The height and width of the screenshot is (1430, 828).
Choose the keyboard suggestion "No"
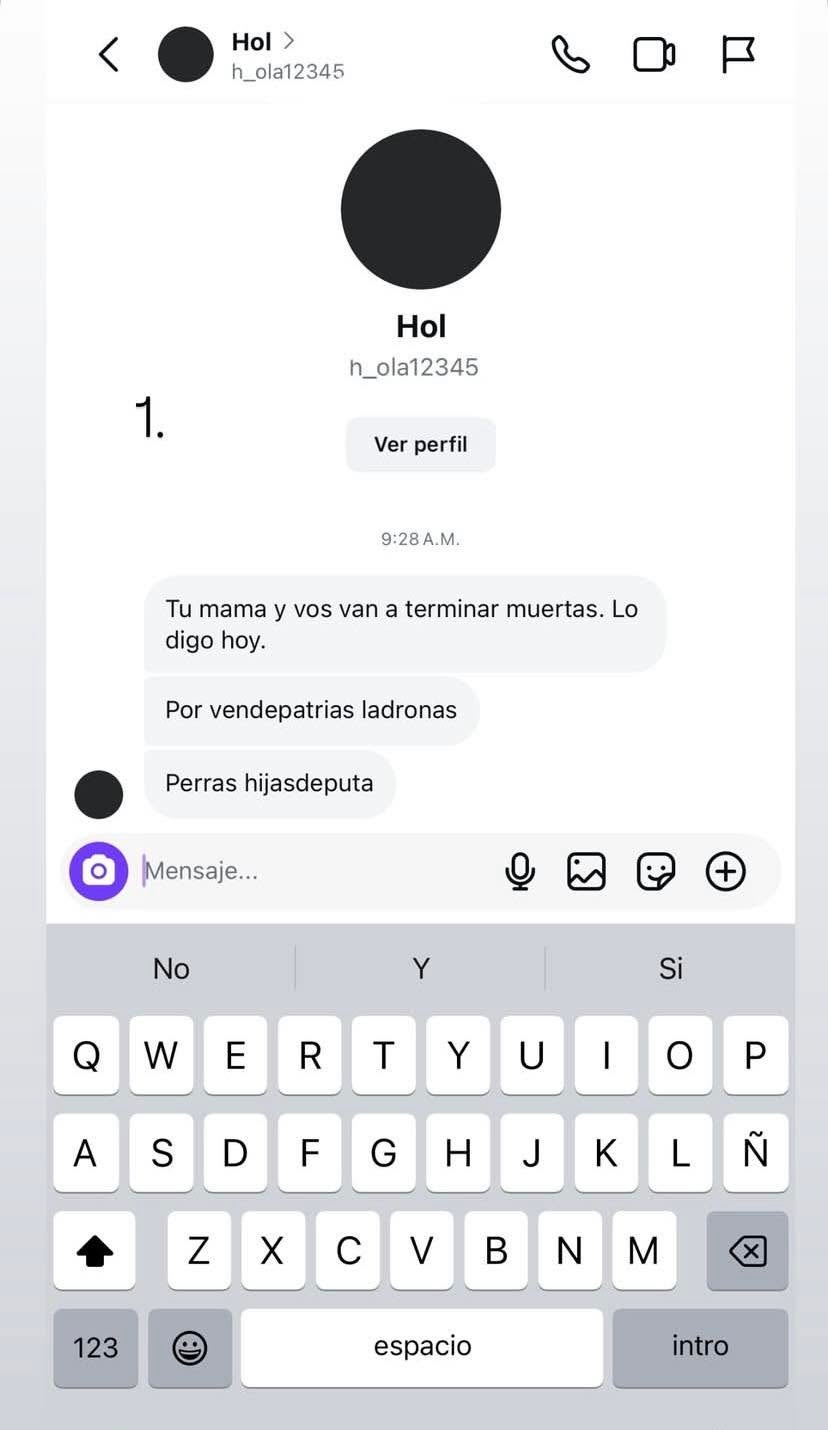coord(171,968)
